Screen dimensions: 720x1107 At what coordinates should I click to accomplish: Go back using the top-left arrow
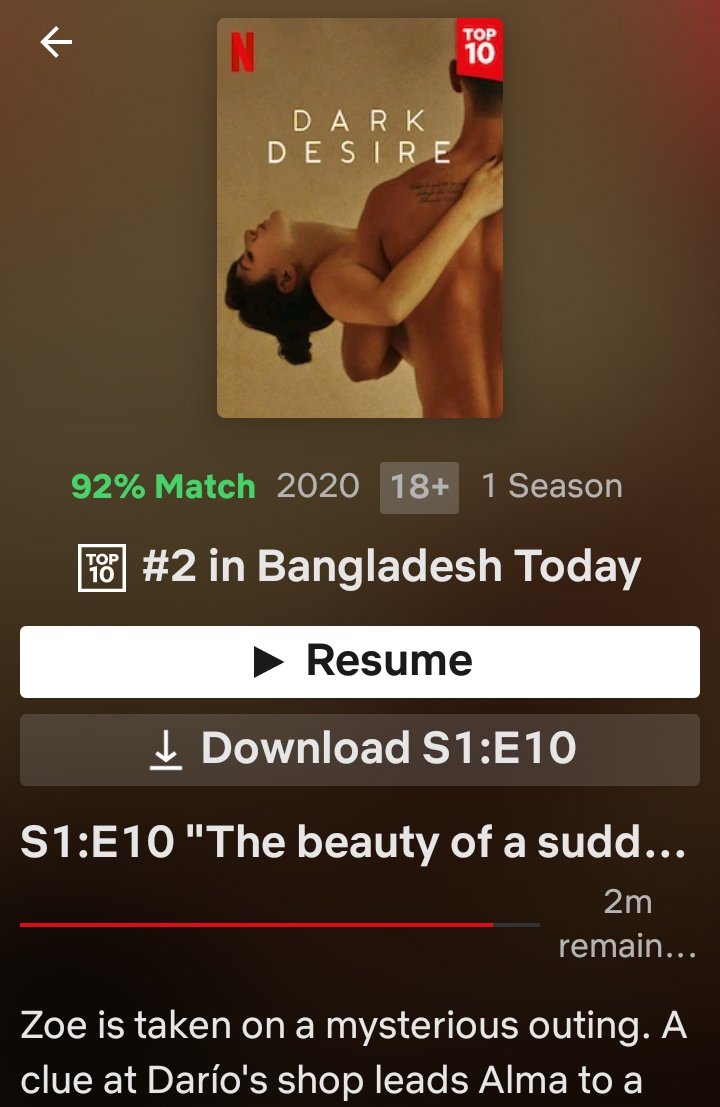point(56,42)
